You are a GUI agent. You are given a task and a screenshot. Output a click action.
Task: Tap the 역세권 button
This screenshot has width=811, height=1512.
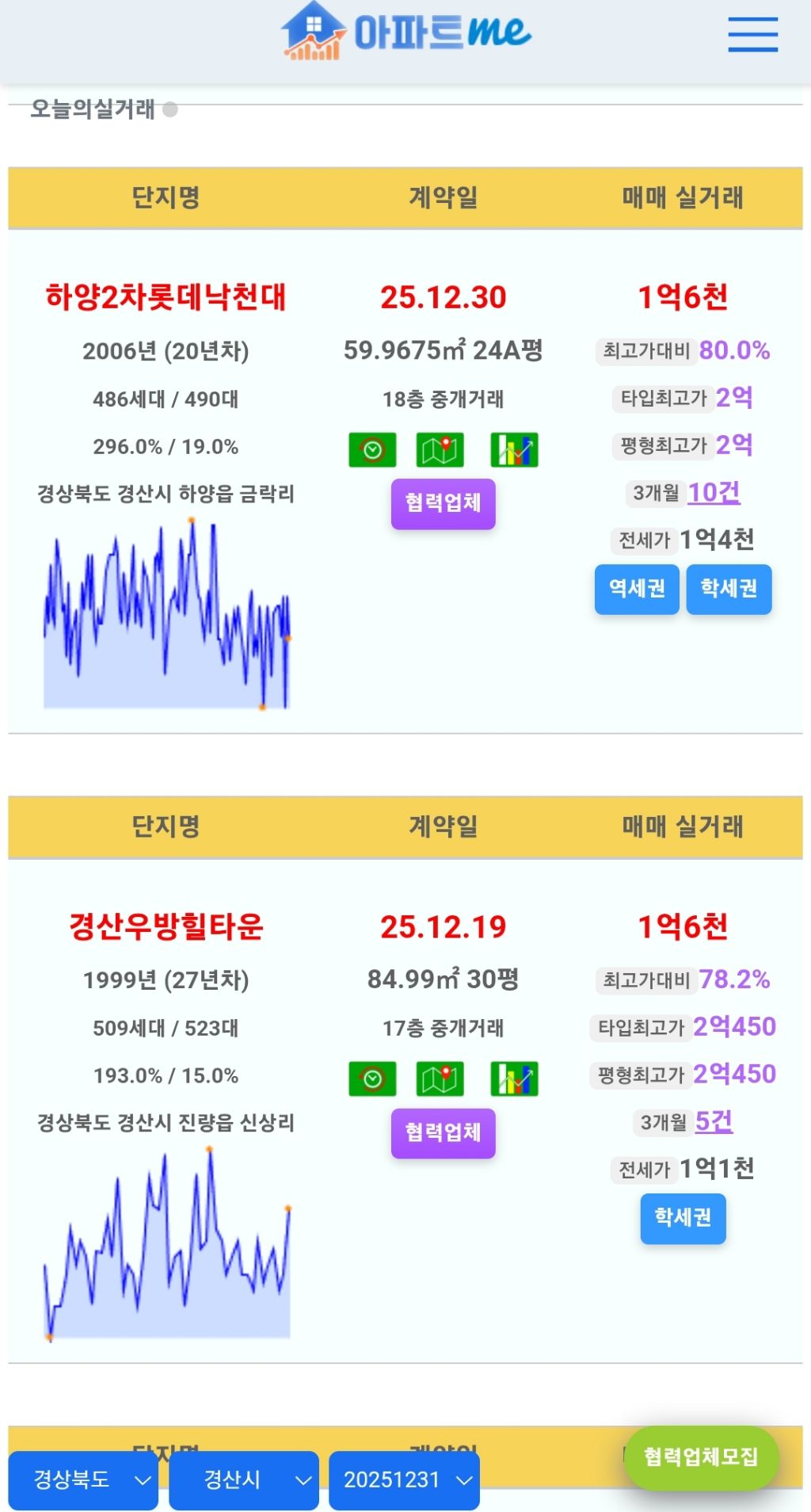[x=637, y=589]
